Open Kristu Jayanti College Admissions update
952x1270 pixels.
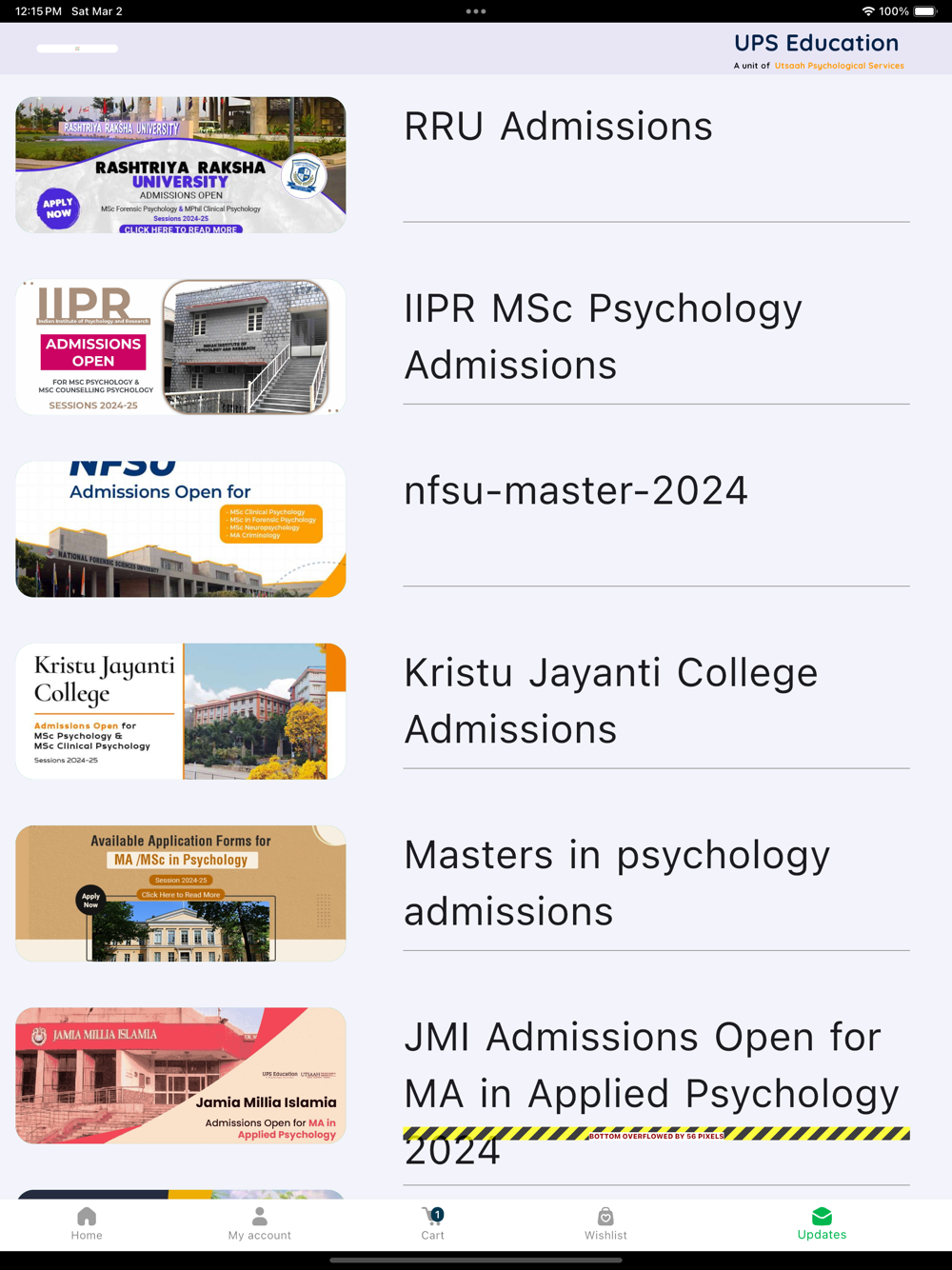(610, 701)
